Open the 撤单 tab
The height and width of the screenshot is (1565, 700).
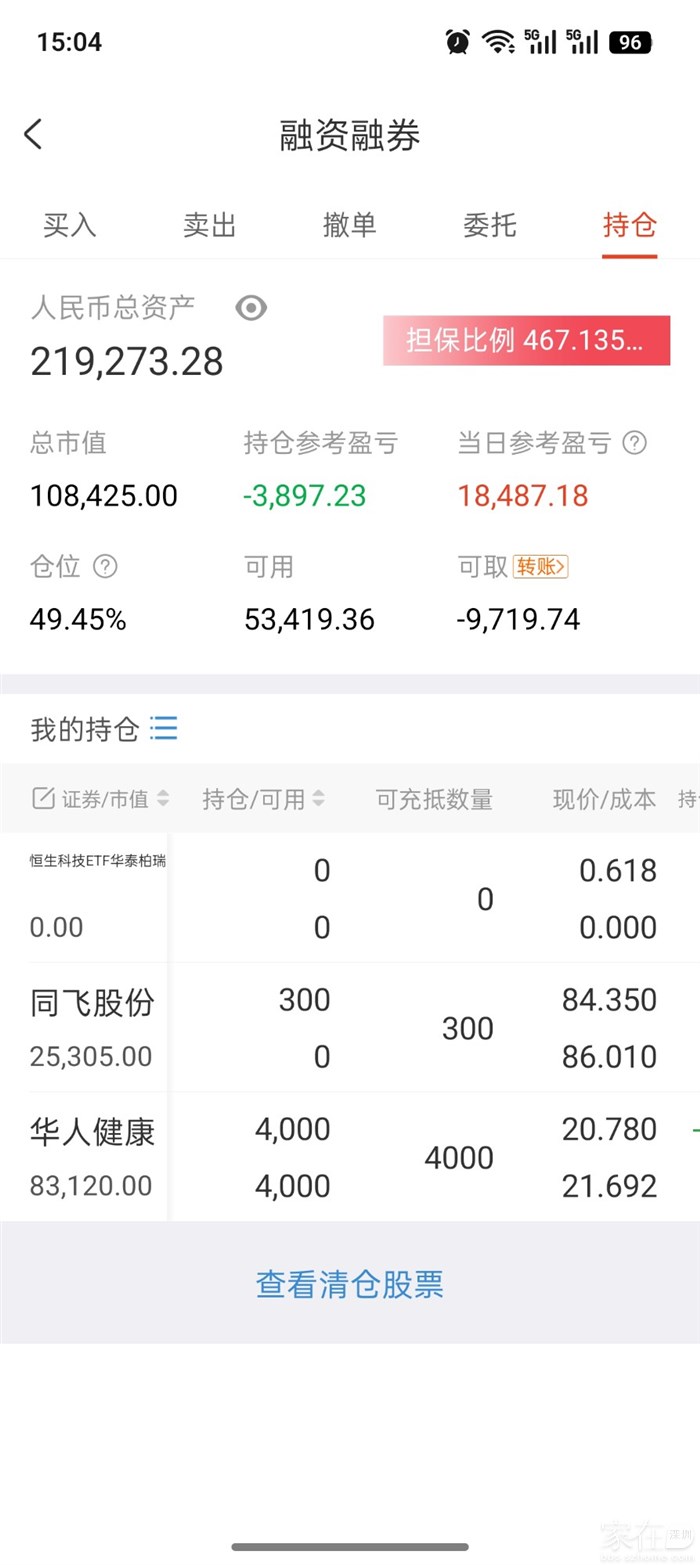coord(350,224)
